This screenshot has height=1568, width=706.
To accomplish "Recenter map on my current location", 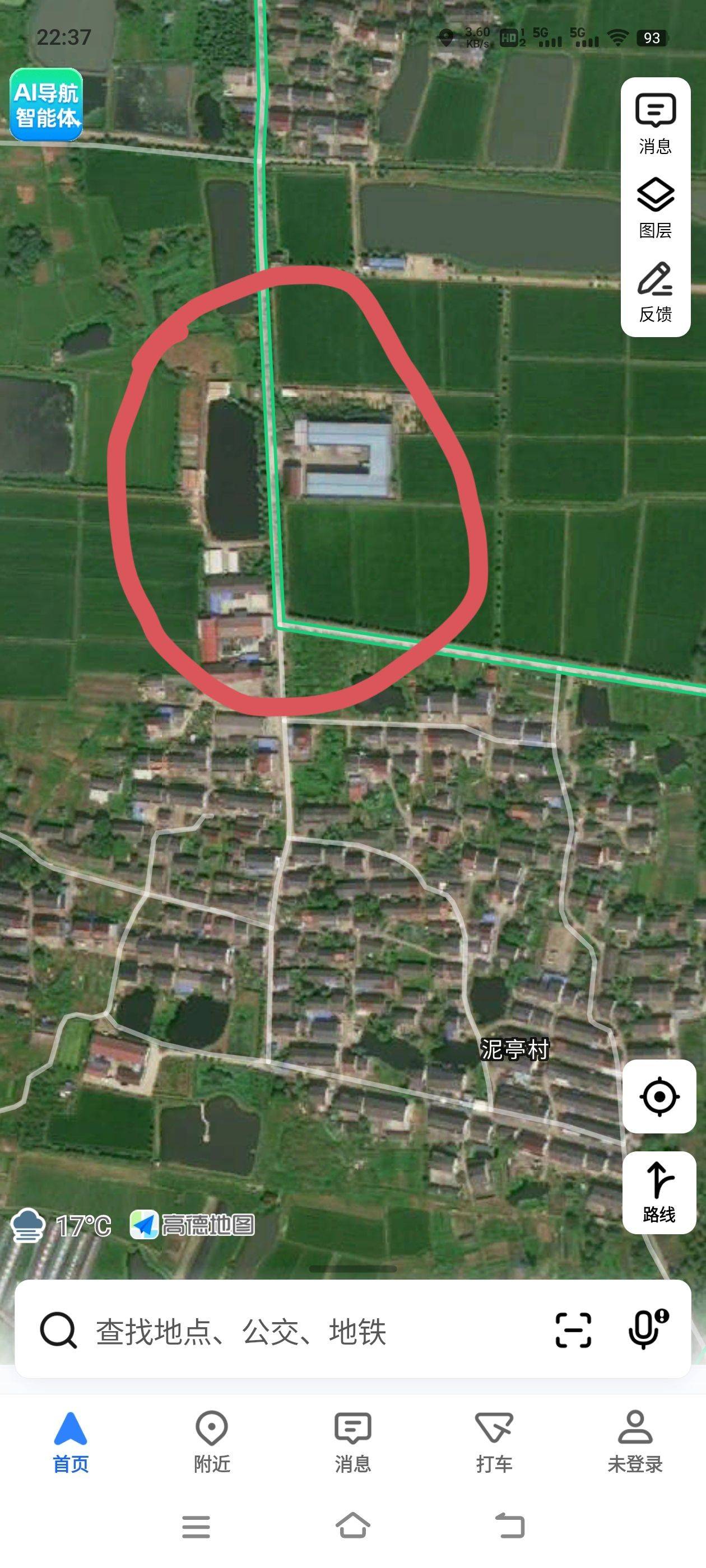I will pyautogui.click(x=658, y=1096).
